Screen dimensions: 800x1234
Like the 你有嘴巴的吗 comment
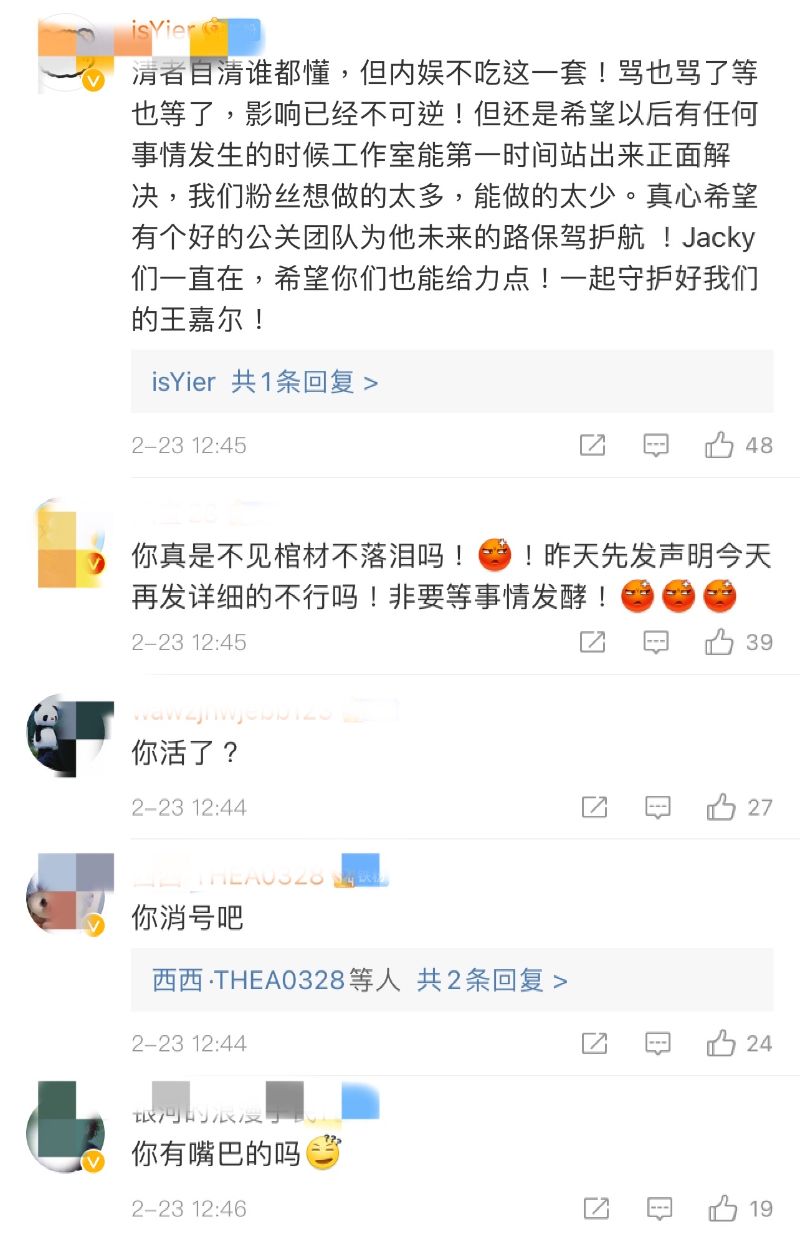click(722, 1208)
